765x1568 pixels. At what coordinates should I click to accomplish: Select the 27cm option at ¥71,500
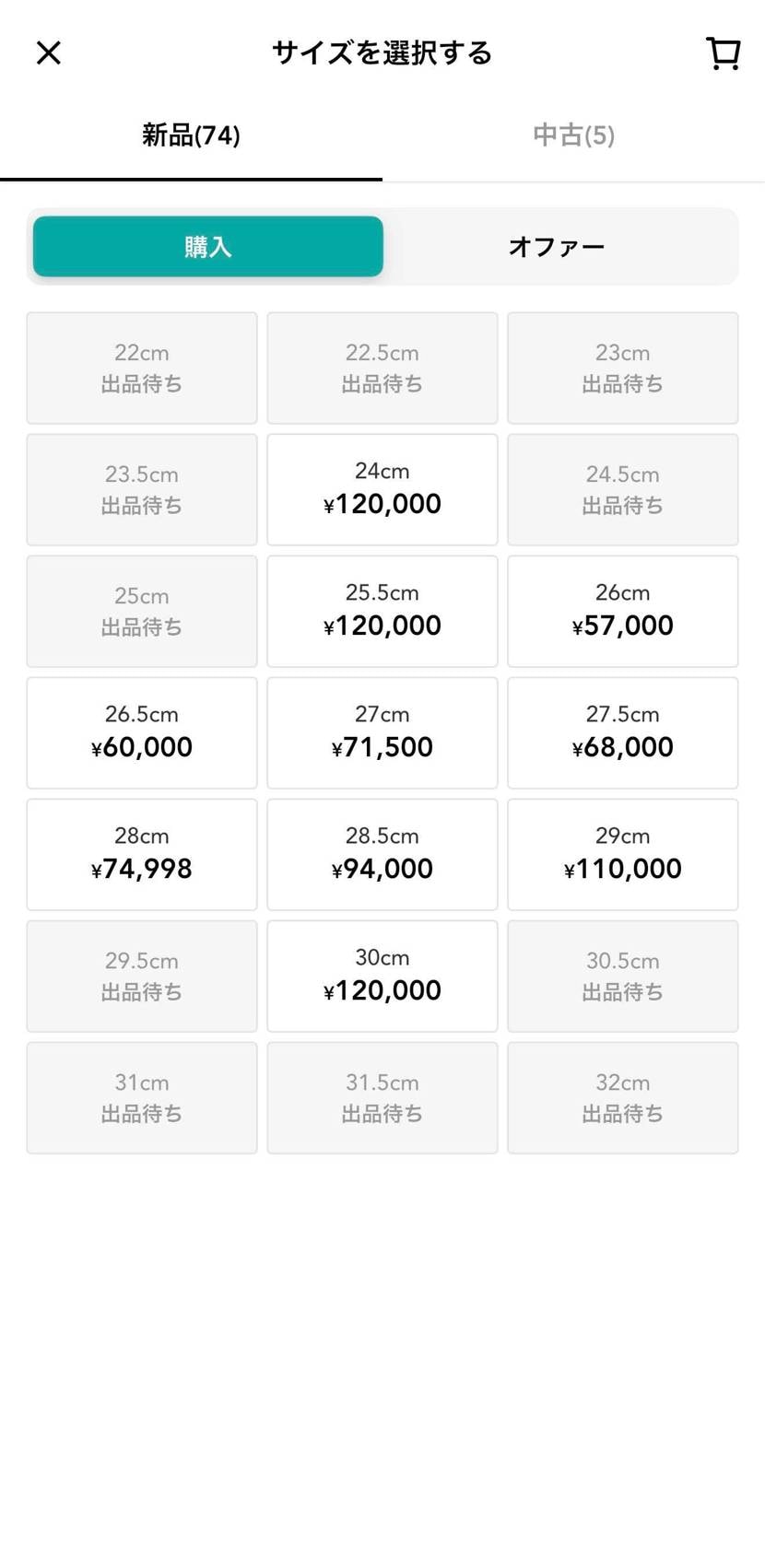382,732
